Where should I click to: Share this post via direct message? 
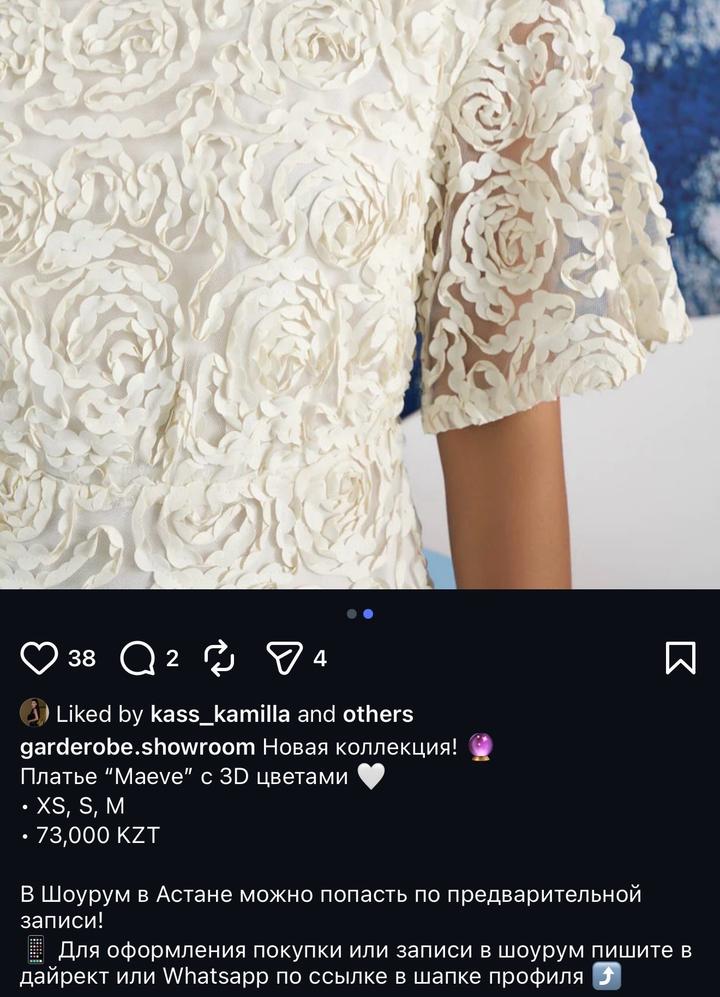285,658
